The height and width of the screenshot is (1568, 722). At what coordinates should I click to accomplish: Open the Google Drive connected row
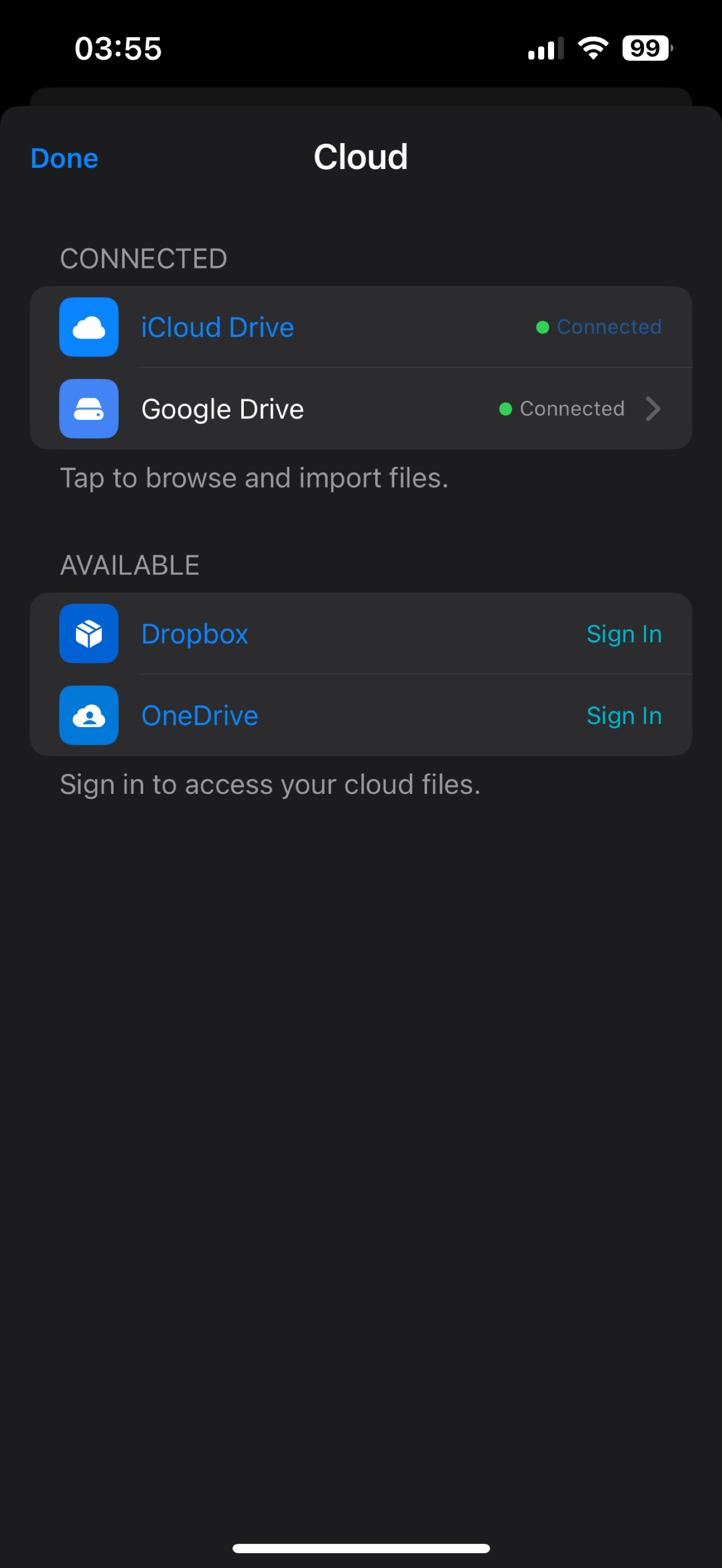coord(360,409)
